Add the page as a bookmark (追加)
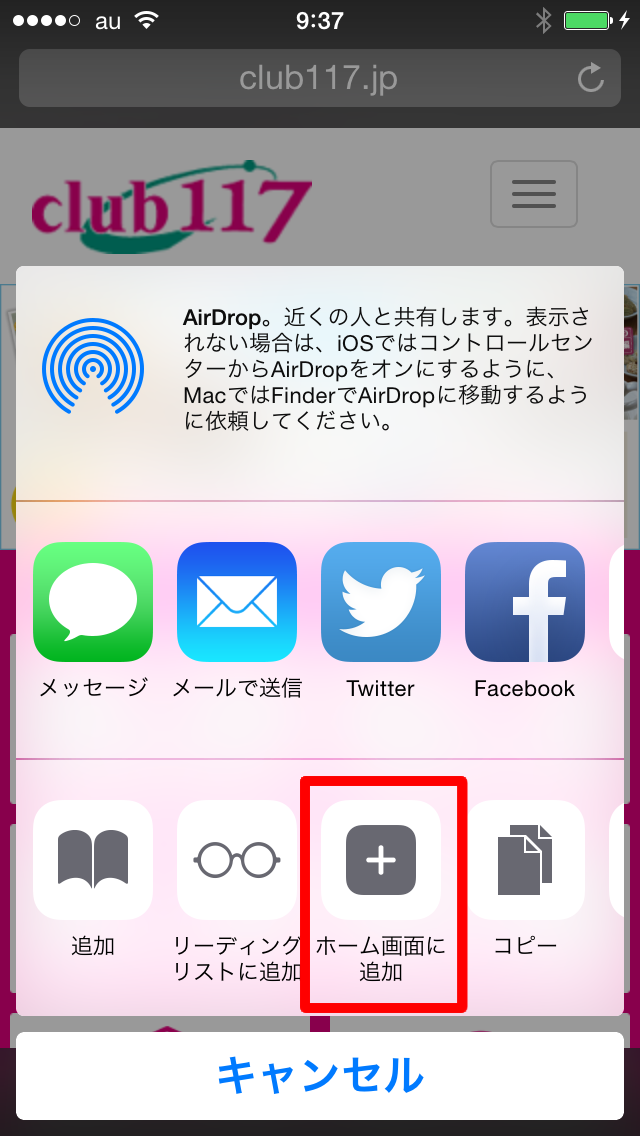 point(93,860)
